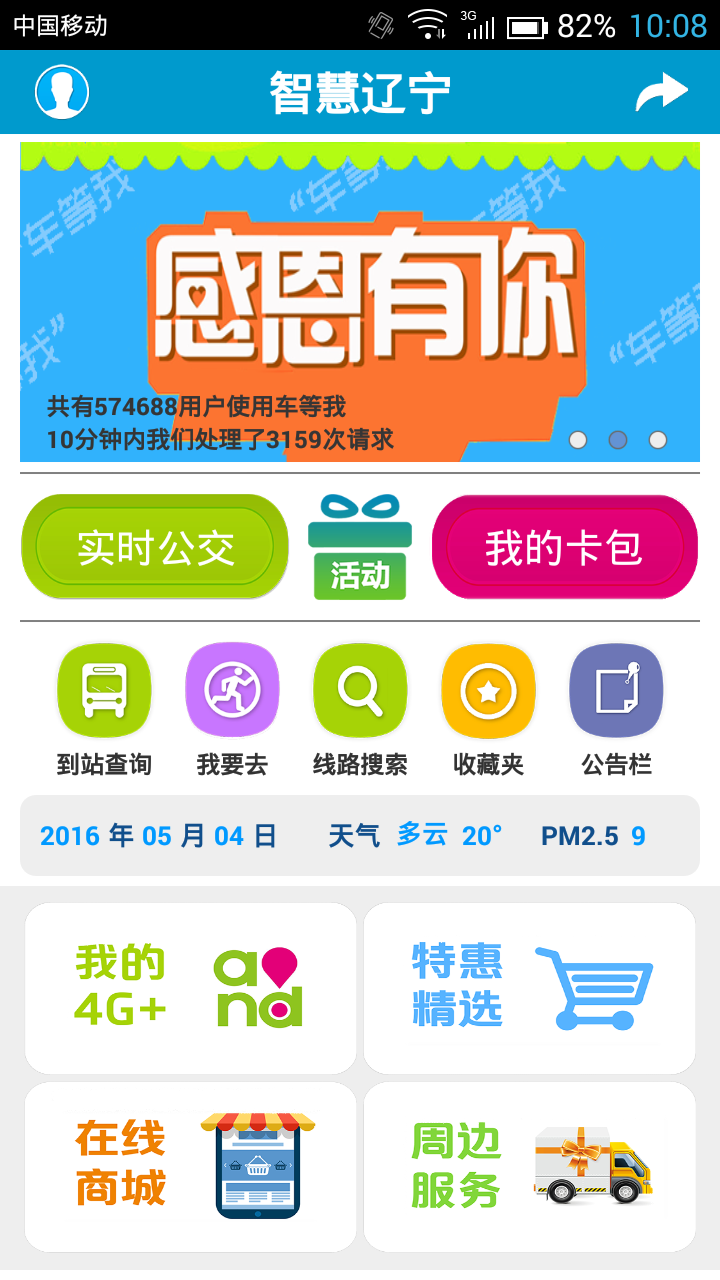Open the 我的4G+ card

[x=190, y=988]
